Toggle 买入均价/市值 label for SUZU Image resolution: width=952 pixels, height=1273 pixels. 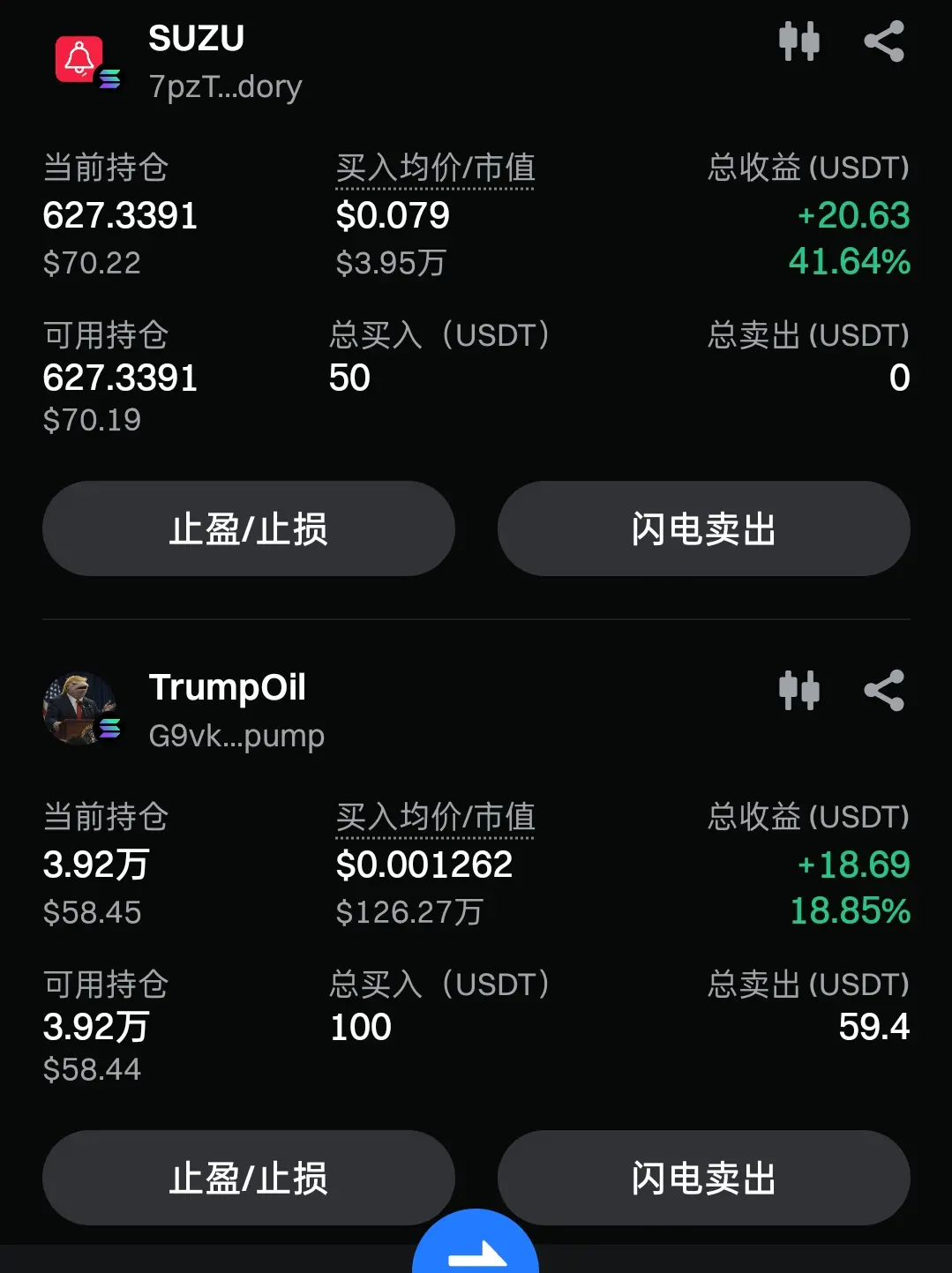coord(435,168)
